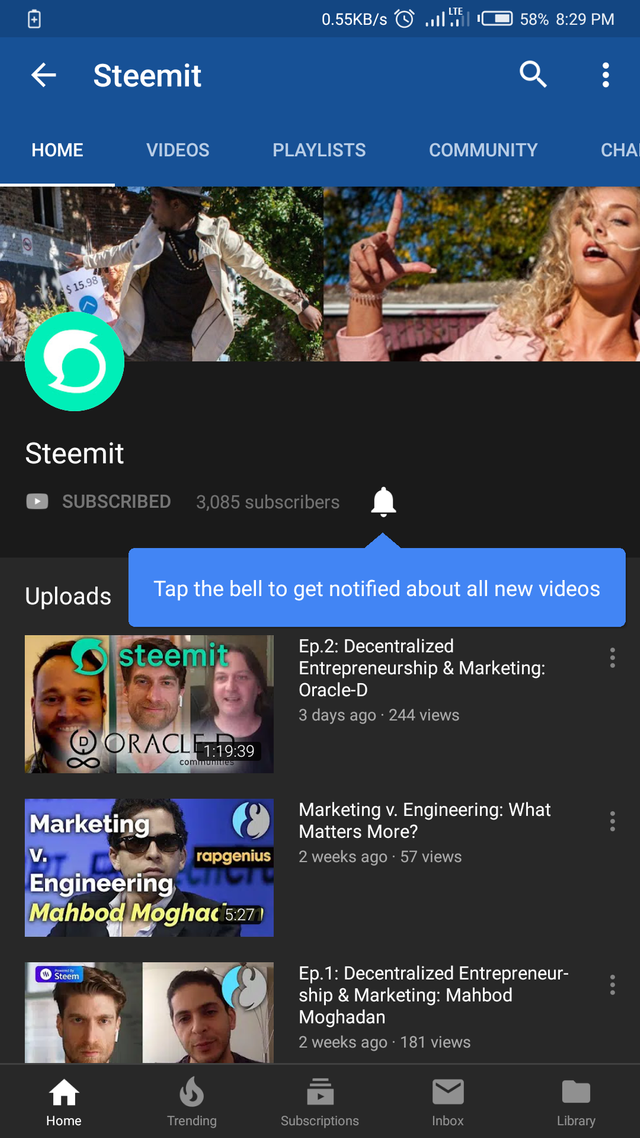640x1138 pixels.
Task: Open the top-bar overflow menu
Action: click(x=605, y=75)
